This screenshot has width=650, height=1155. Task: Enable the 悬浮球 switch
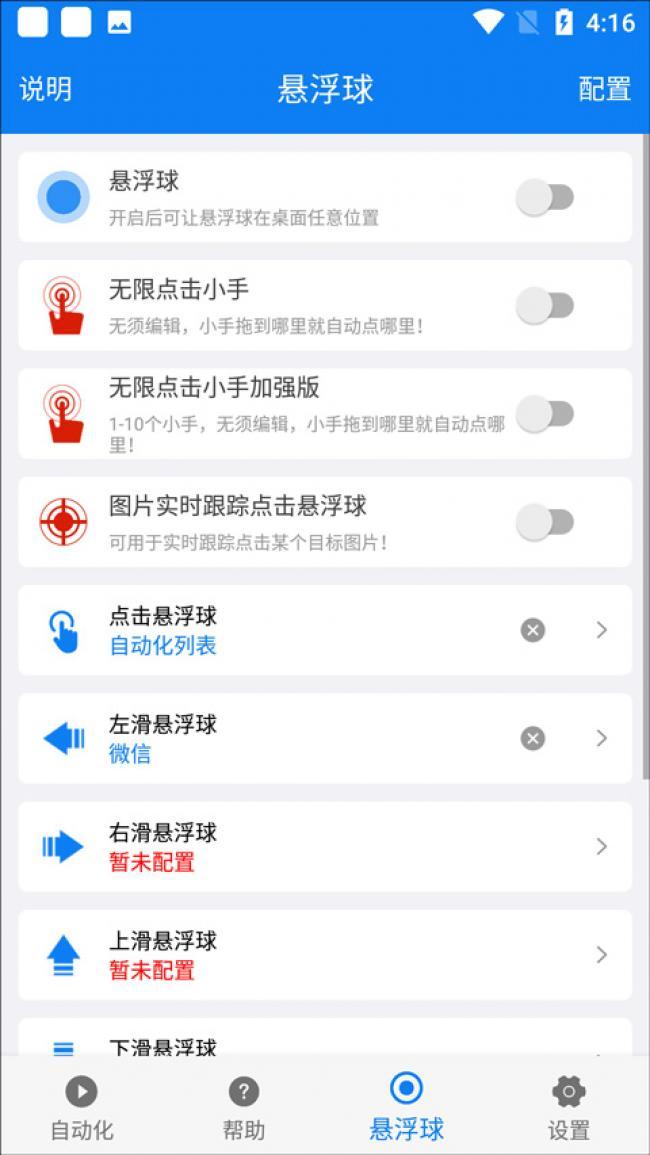[545, 197]
